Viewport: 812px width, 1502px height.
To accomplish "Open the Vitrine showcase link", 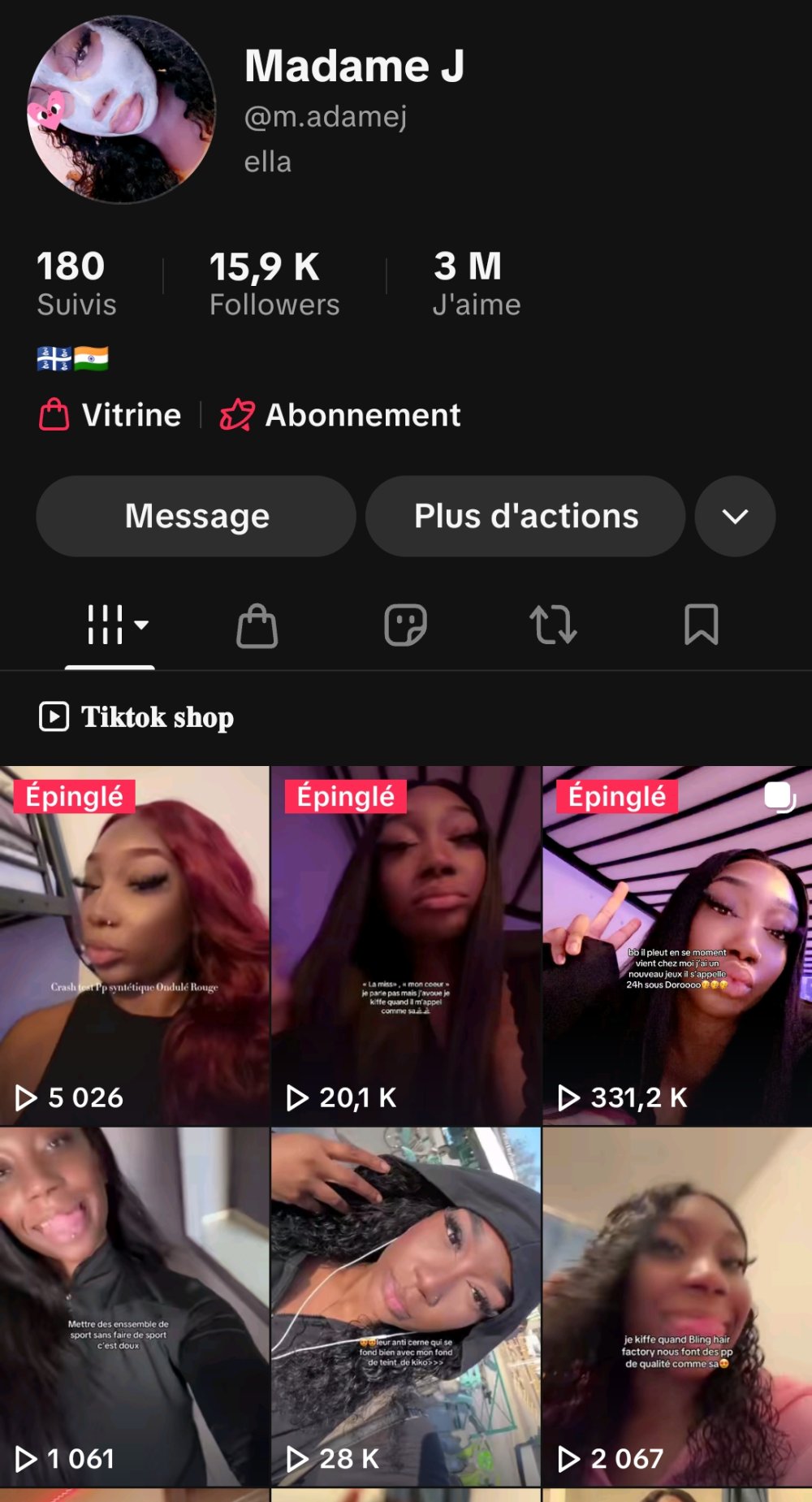I will click(x=111, y=415).
